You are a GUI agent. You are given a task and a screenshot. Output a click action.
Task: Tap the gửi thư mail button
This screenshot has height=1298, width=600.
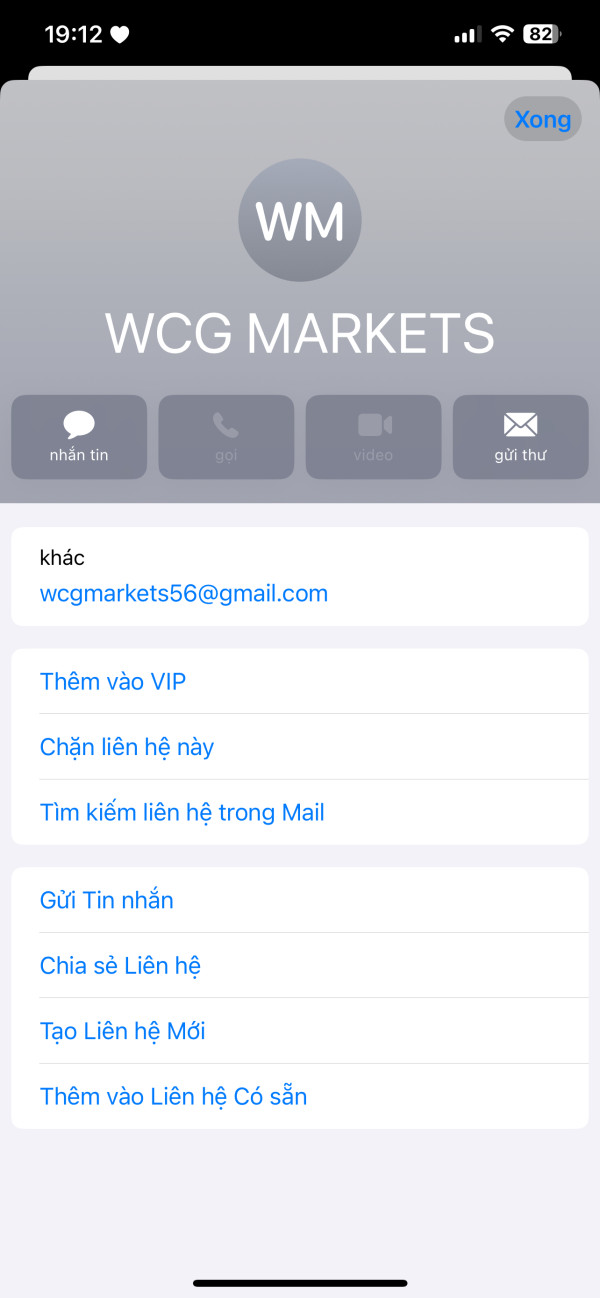coord(520,437)
